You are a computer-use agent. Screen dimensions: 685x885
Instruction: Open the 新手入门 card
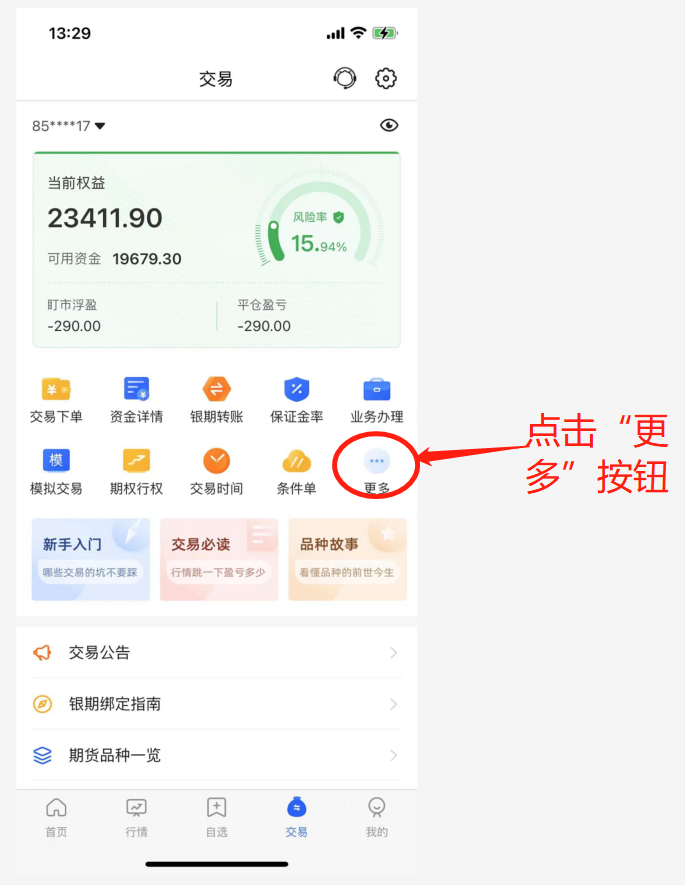(x=91, y=559)
